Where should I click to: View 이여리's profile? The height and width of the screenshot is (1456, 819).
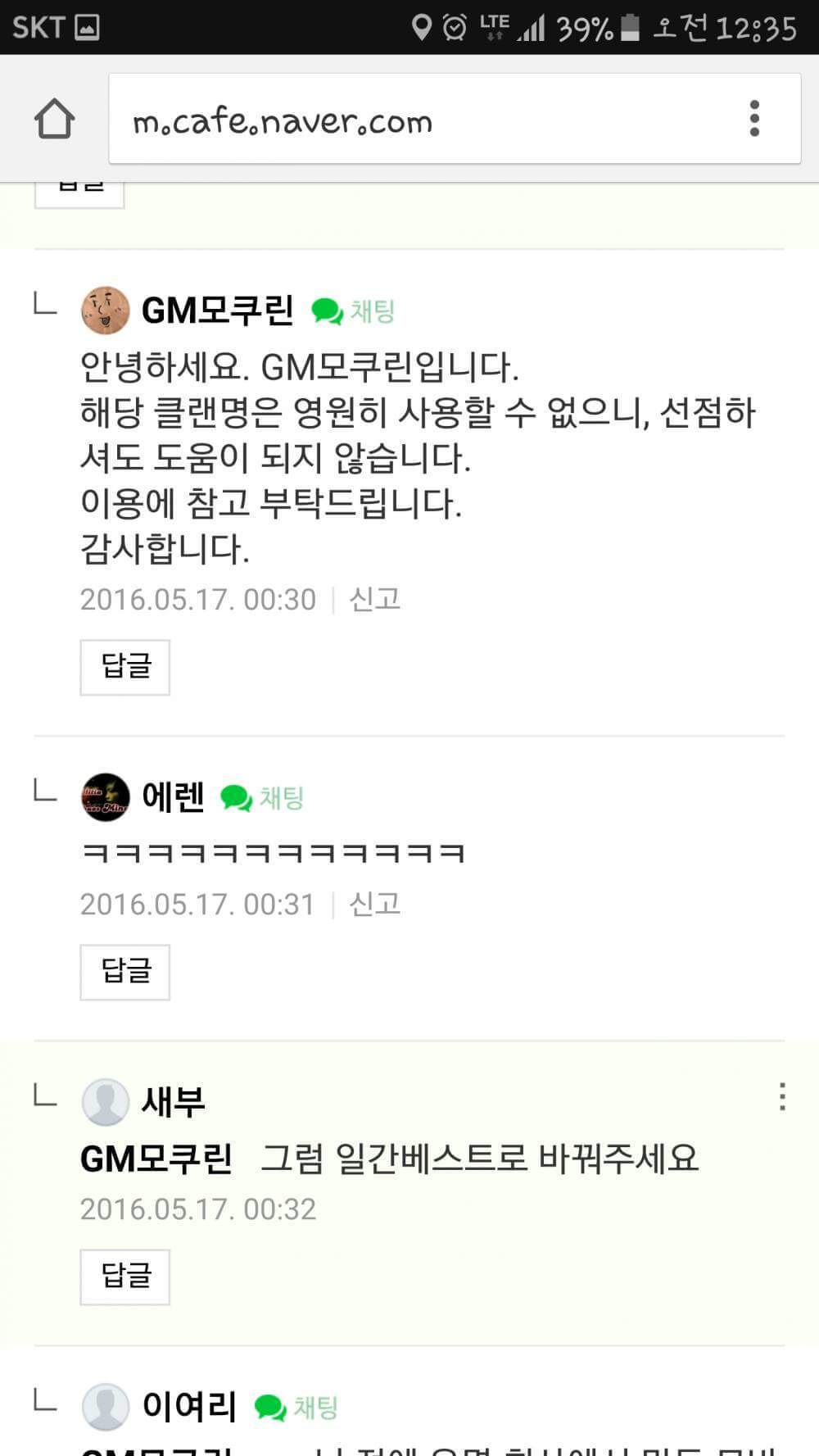[x=106, y=1406]
